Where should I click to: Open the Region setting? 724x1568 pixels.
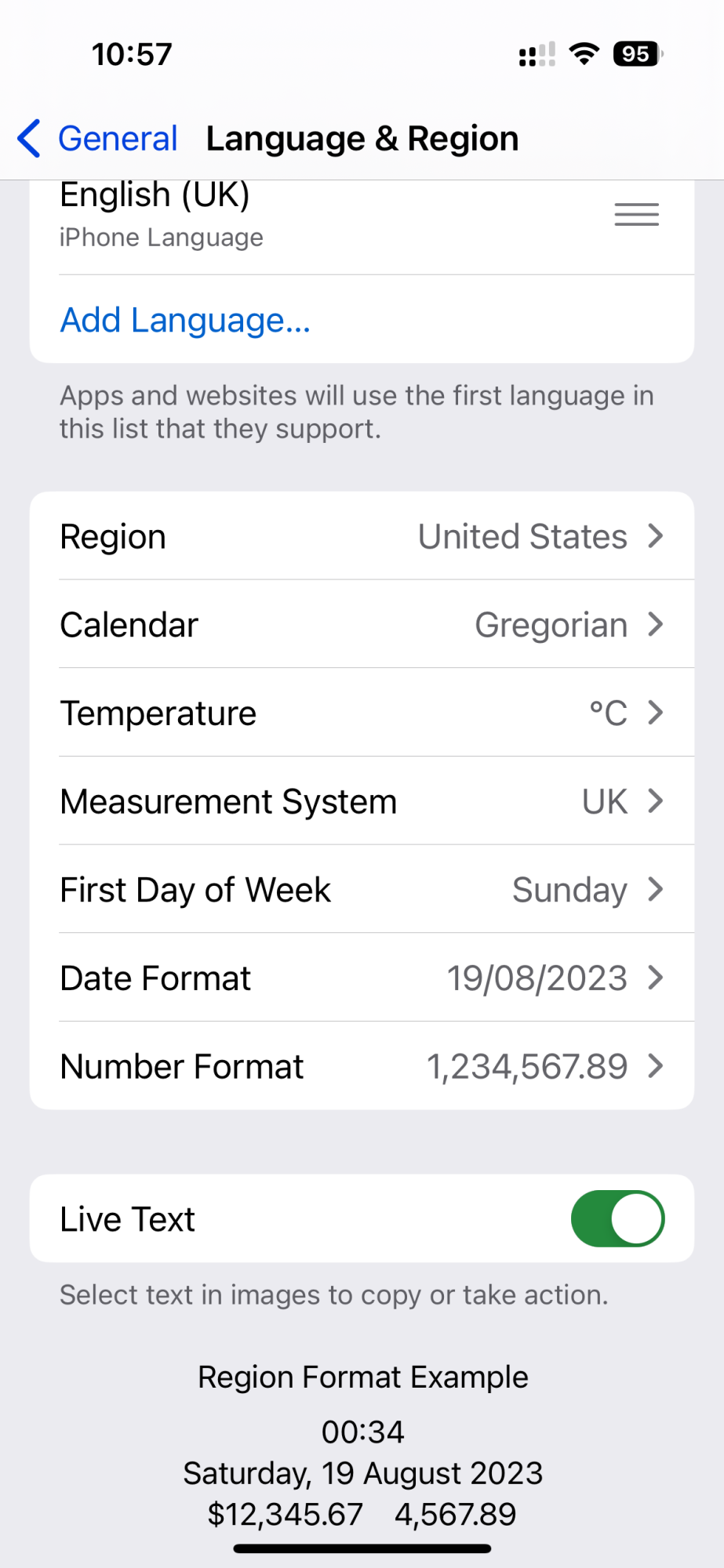click(x=362, y=536)
